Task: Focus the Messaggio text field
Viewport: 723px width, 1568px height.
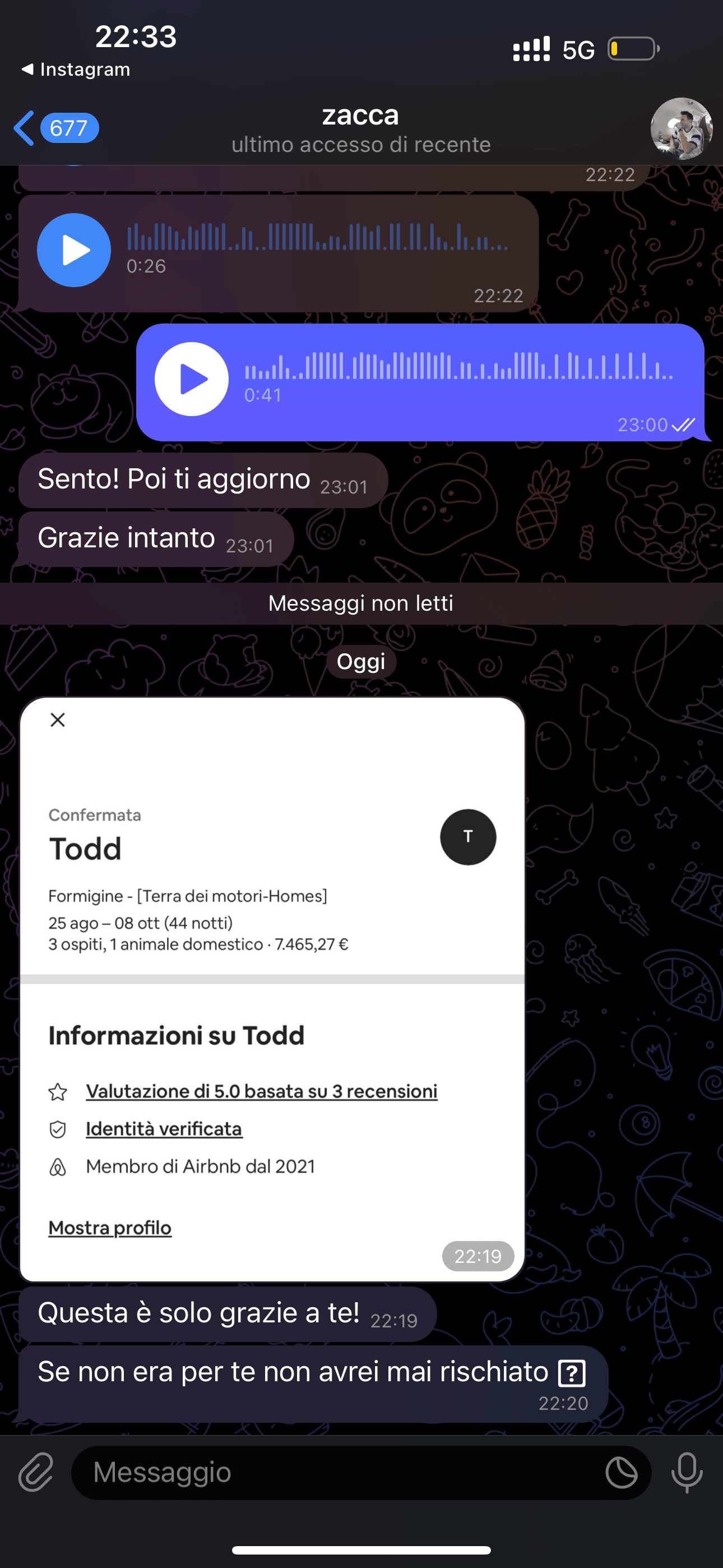Action: [341, 1473]
